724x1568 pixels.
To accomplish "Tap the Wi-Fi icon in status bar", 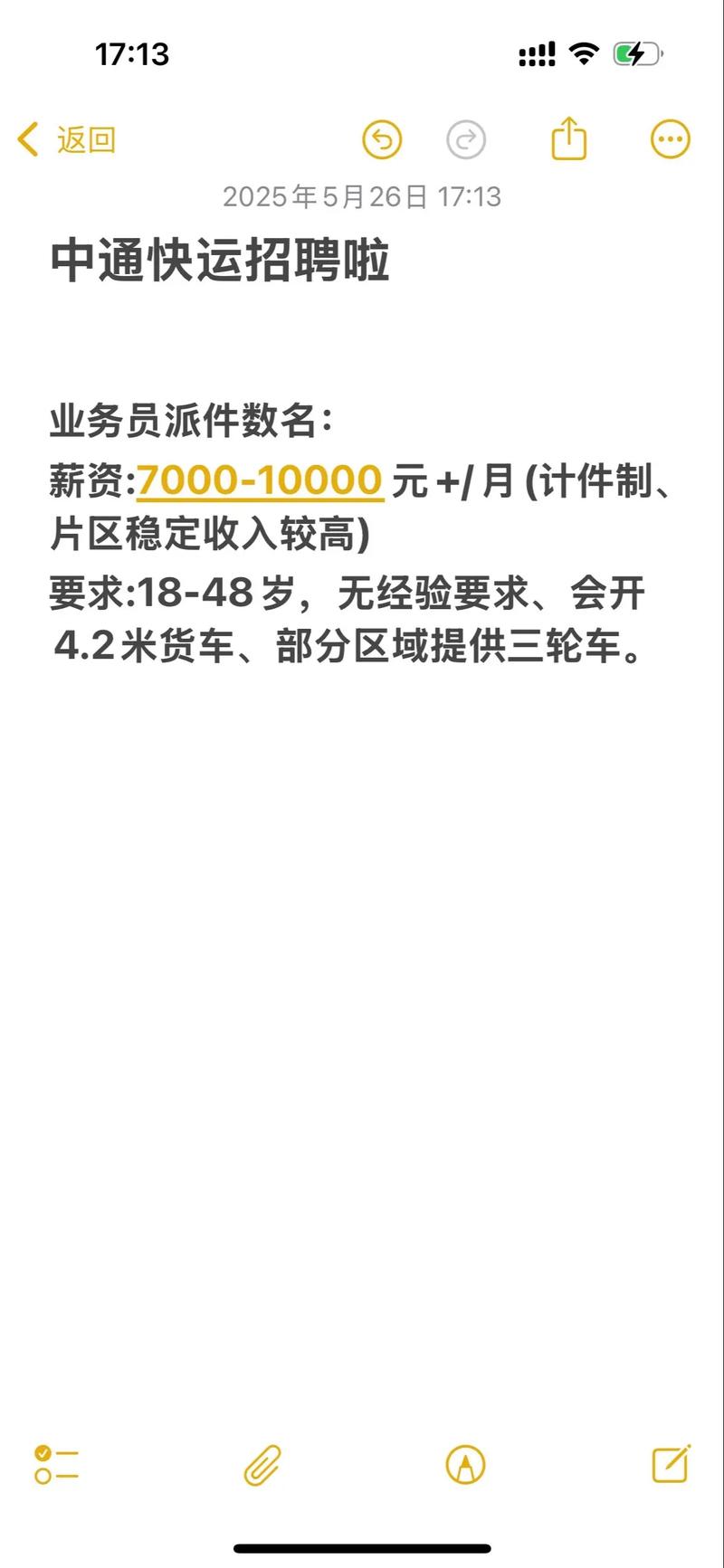I will [x=584, y=54].
